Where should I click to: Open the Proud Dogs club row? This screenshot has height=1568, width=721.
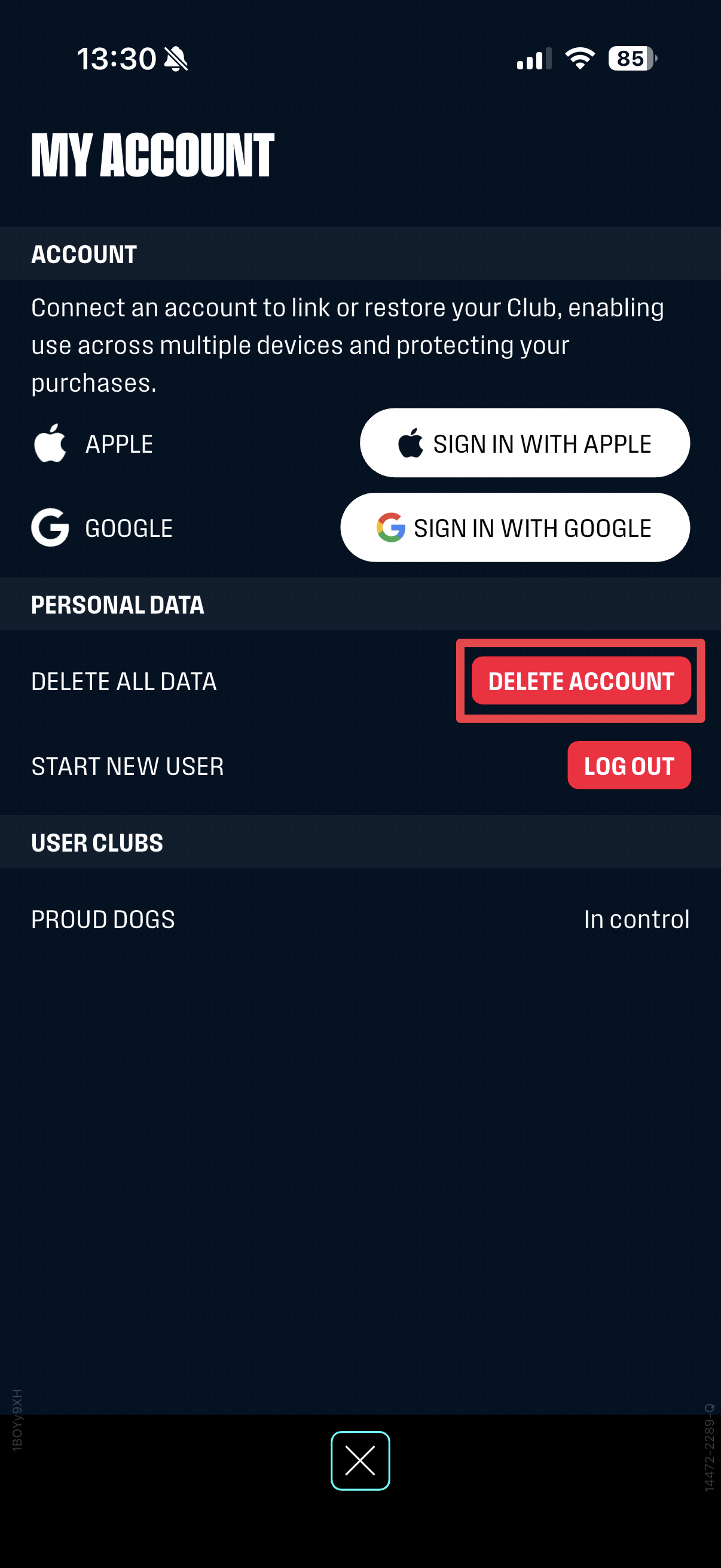(x=360, y=919)
